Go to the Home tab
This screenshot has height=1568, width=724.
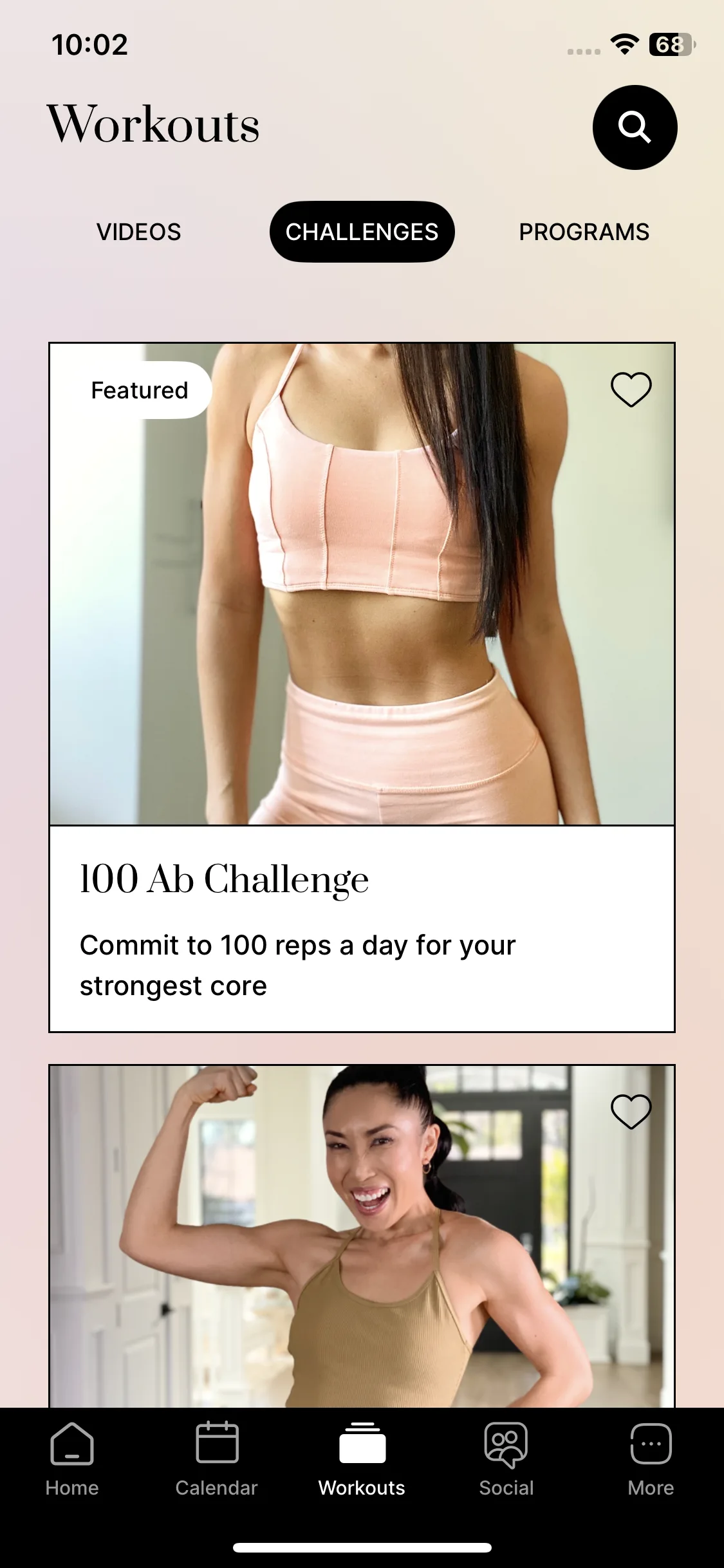72,1460
